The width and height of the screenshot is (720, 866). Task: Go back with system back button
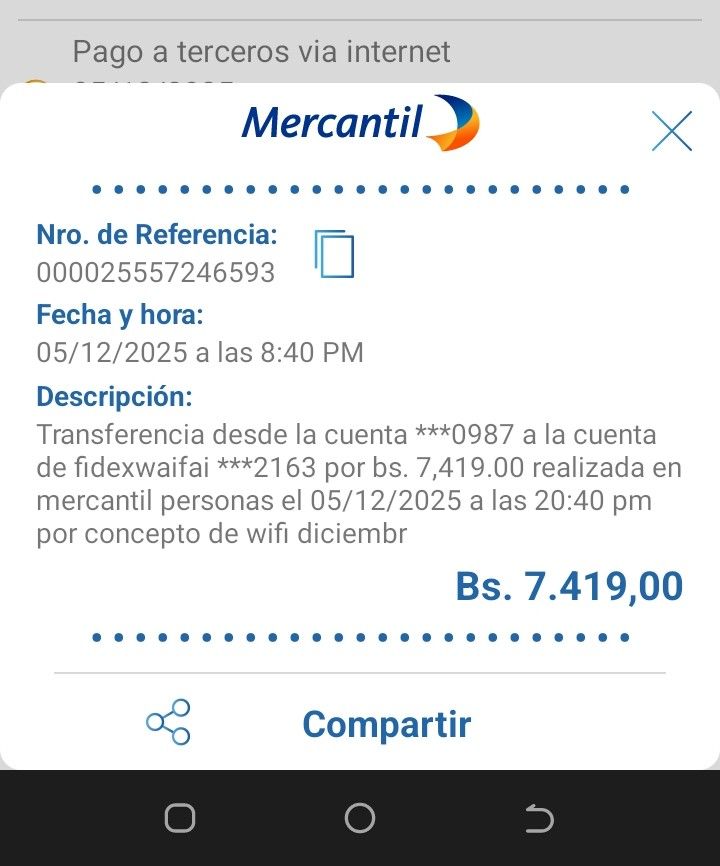click(539, 819)
